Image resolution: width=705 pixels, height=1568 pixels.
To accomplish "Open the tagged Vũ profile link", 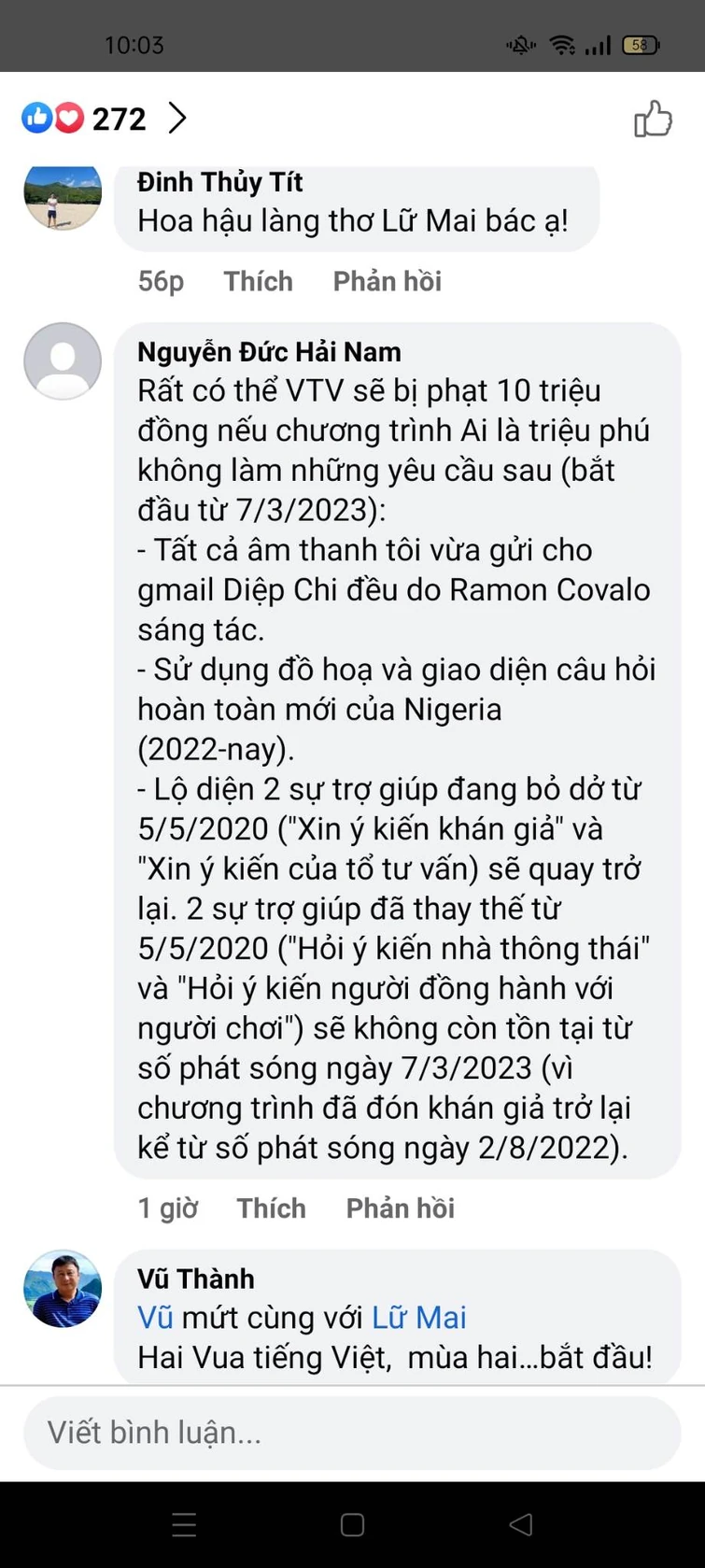I will point(155,1318).
